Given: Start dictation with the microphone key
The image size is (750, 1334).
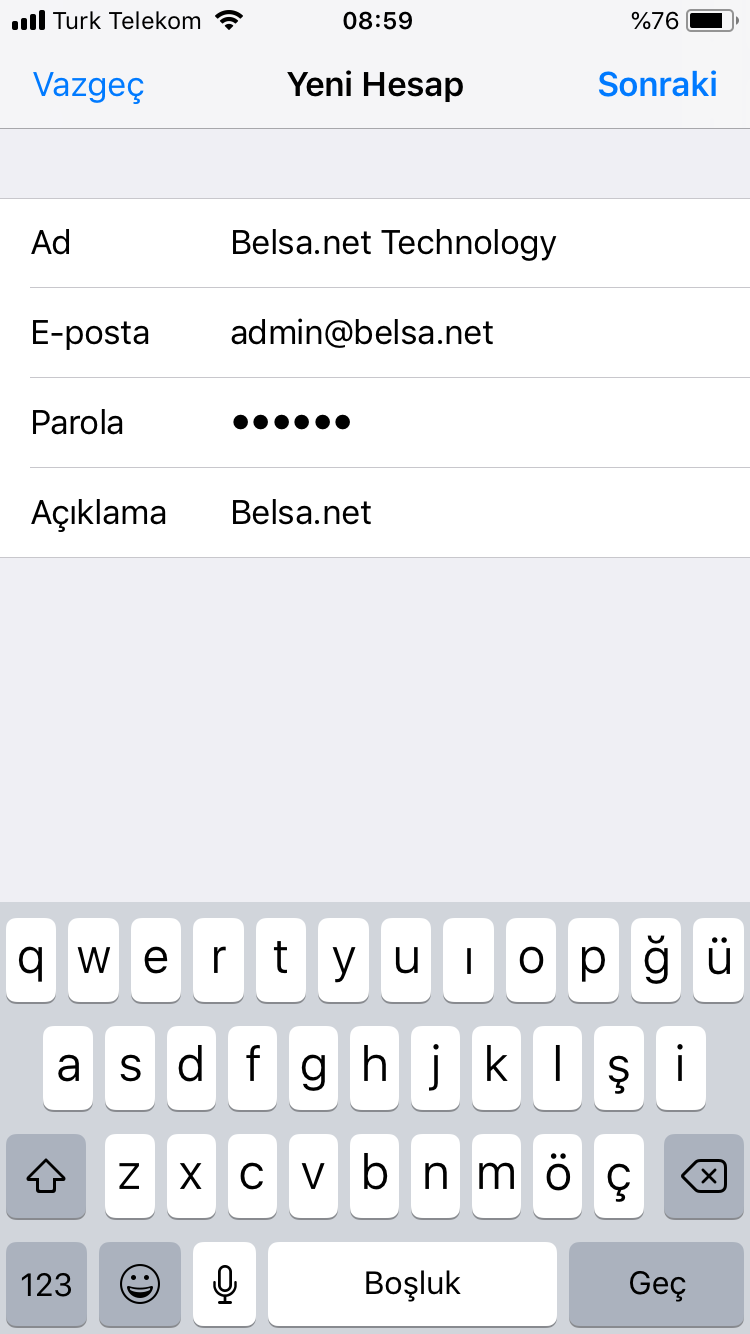Looking at the screenshot, I should click(x=225, y=1284).
